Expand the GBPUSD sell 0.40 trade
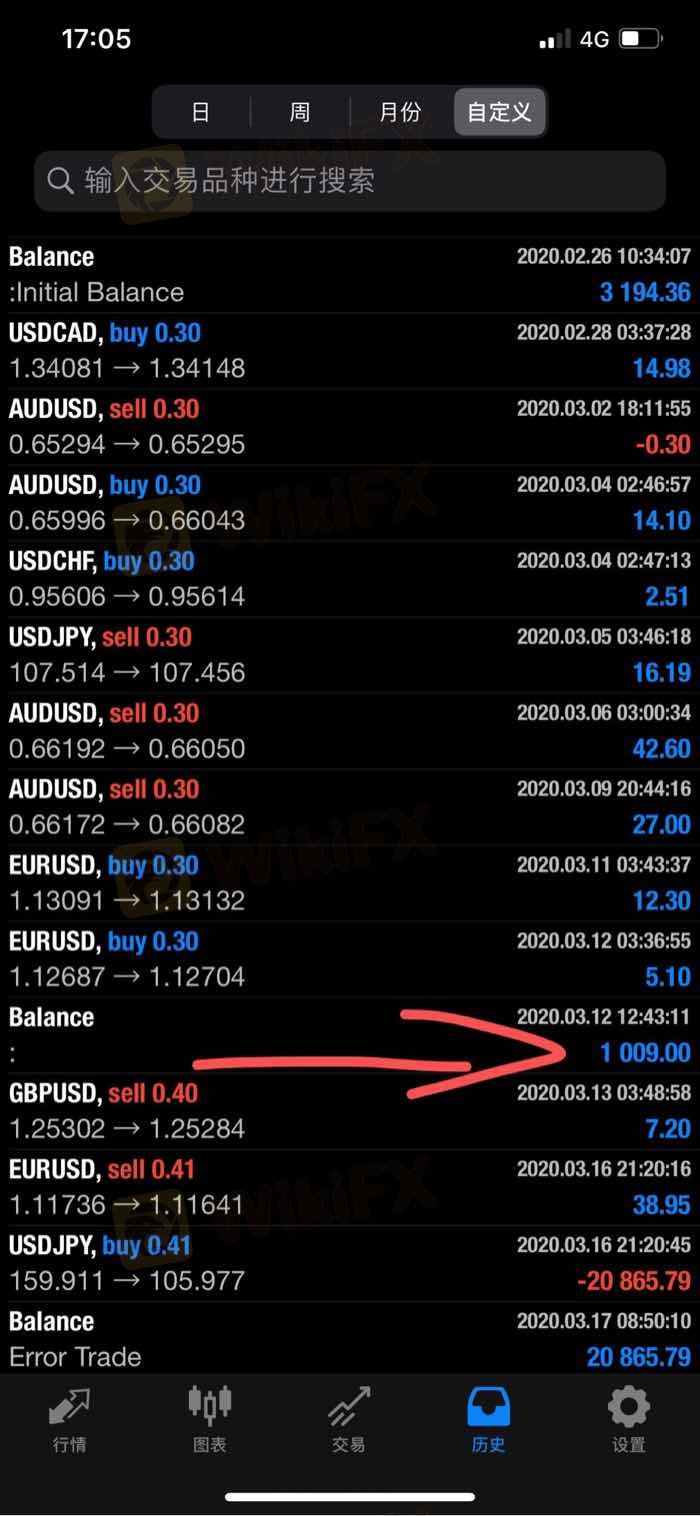Screen dimensions: 700x1516 pyautogui.click(x=350, y=1111)
